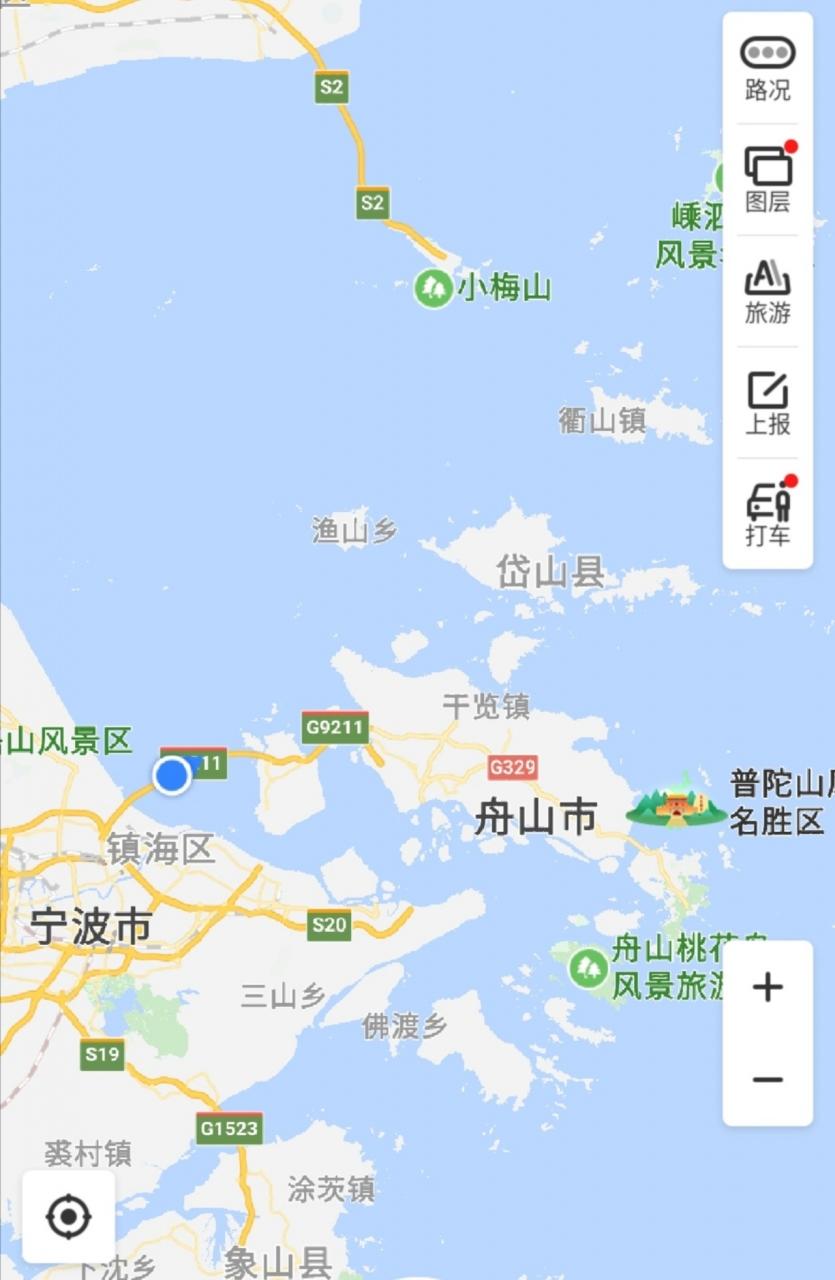Recenter the map on my location
Viewport: 835px width, 1280px height.
click(x=69, y=1217)
